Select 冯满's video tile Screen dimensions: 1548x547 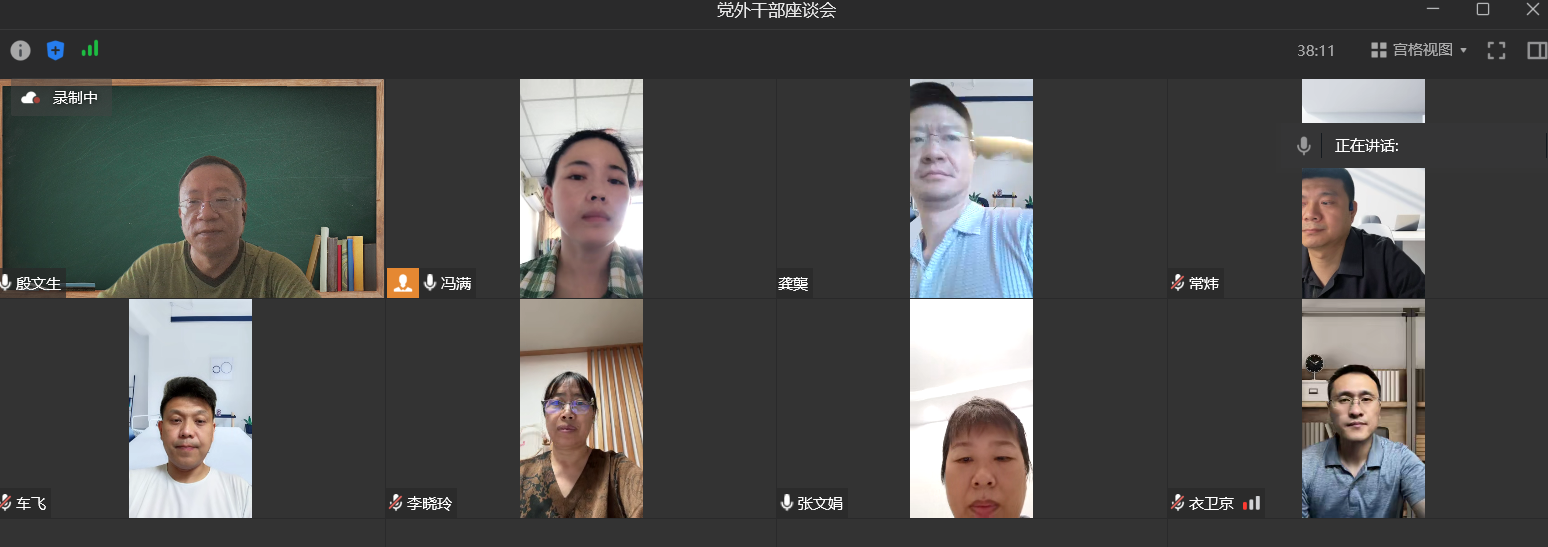pos(581,190)
